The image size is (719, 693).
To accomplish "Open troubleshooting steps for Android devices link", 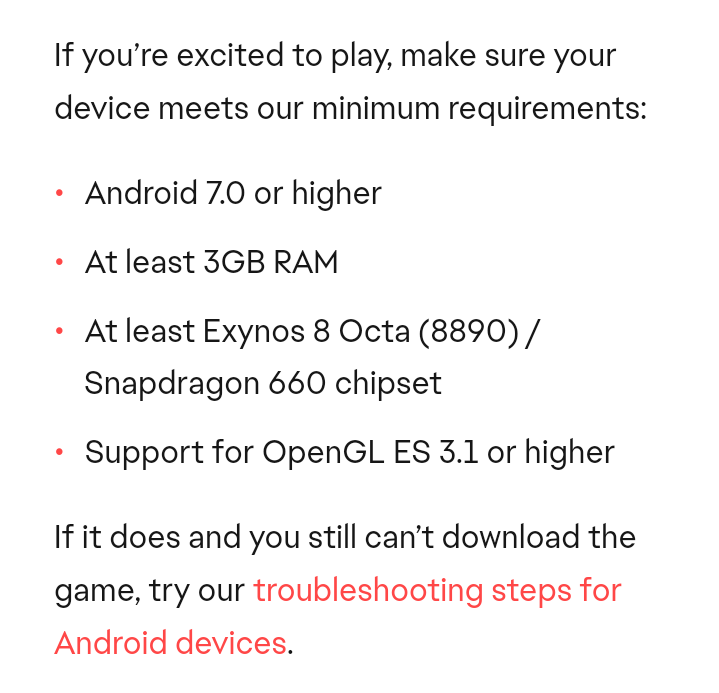I will (x=437, y=591).
